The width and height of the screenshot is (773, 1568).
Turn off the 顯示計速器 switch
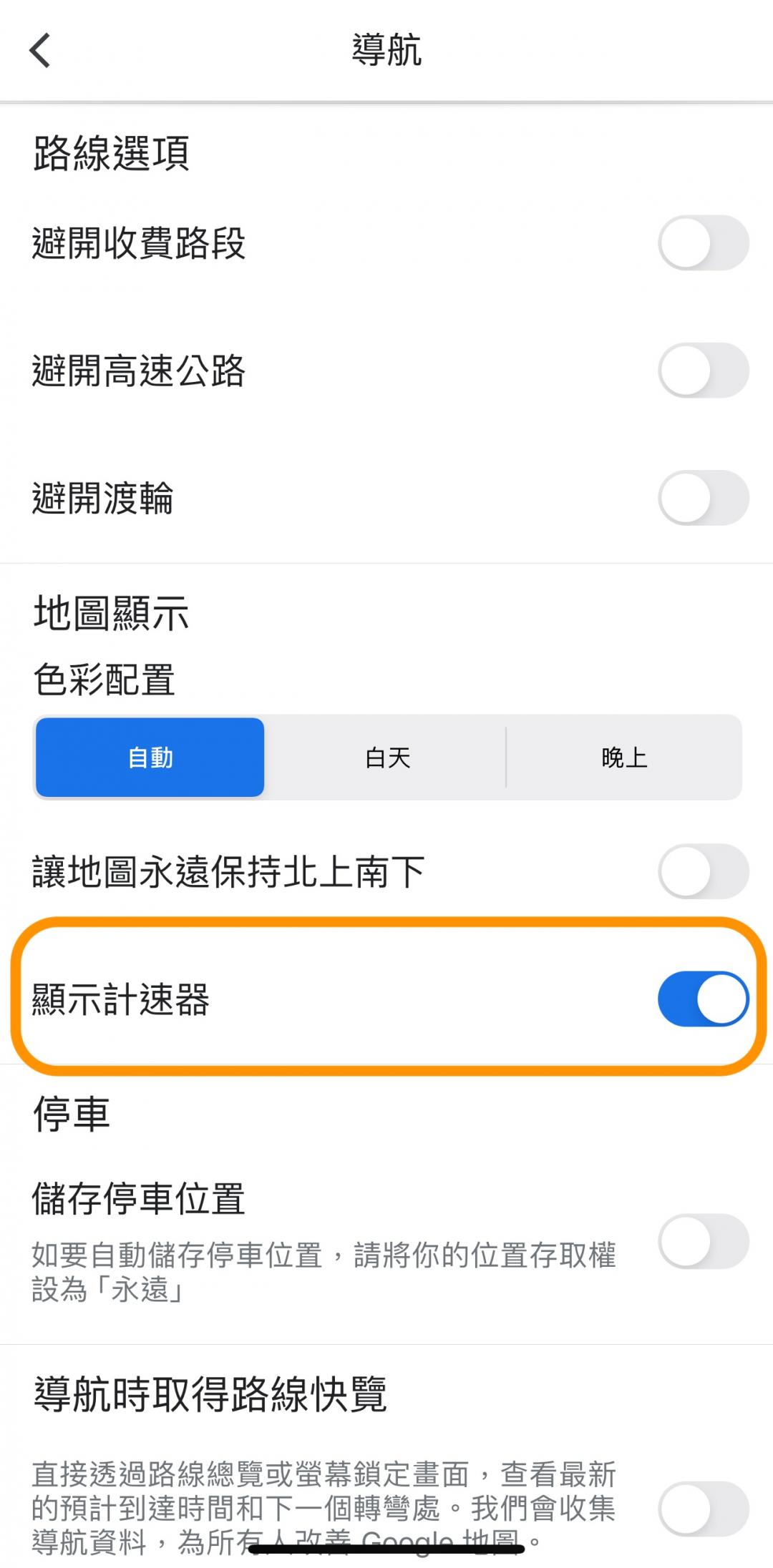703,999
